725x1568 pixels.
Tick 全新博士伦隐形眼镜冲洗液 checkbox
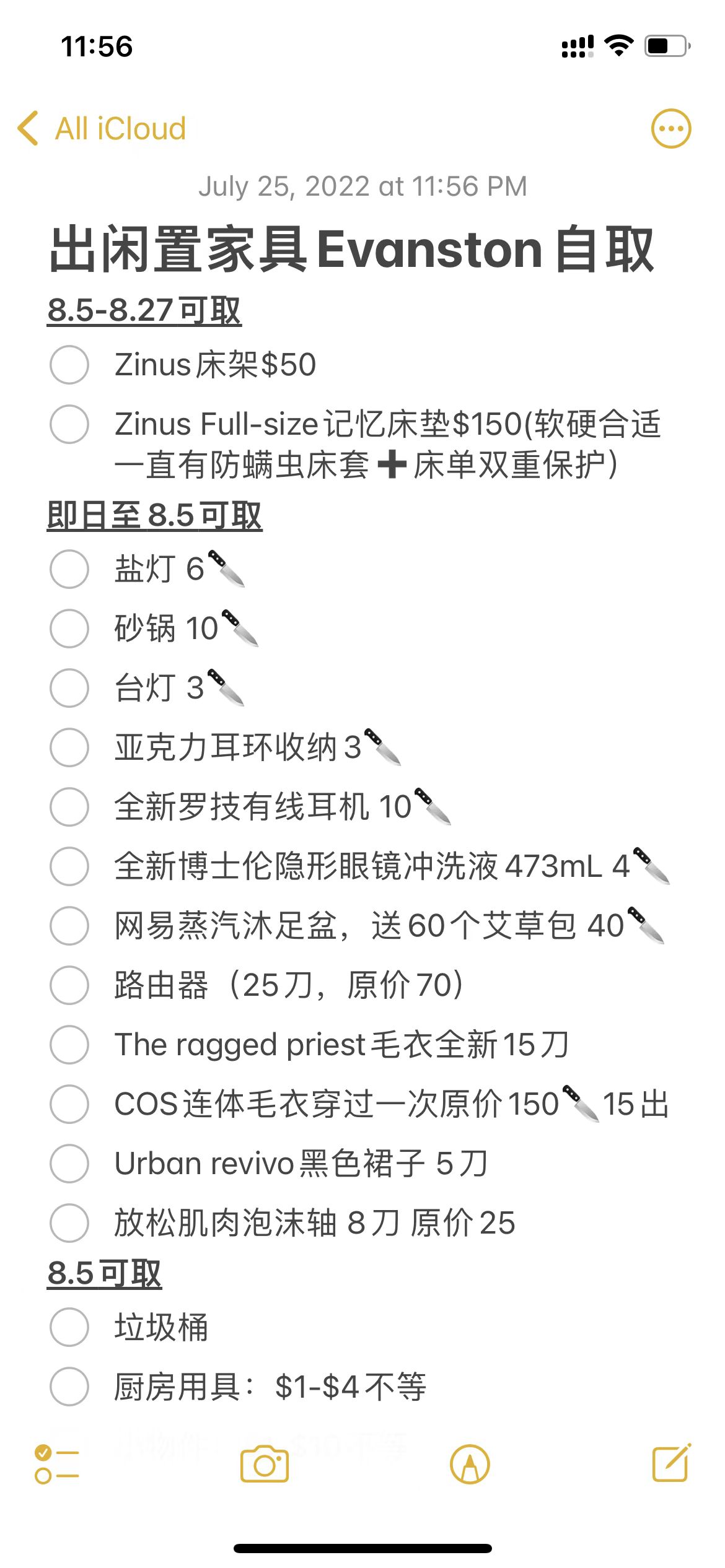[x=69, y=866]
